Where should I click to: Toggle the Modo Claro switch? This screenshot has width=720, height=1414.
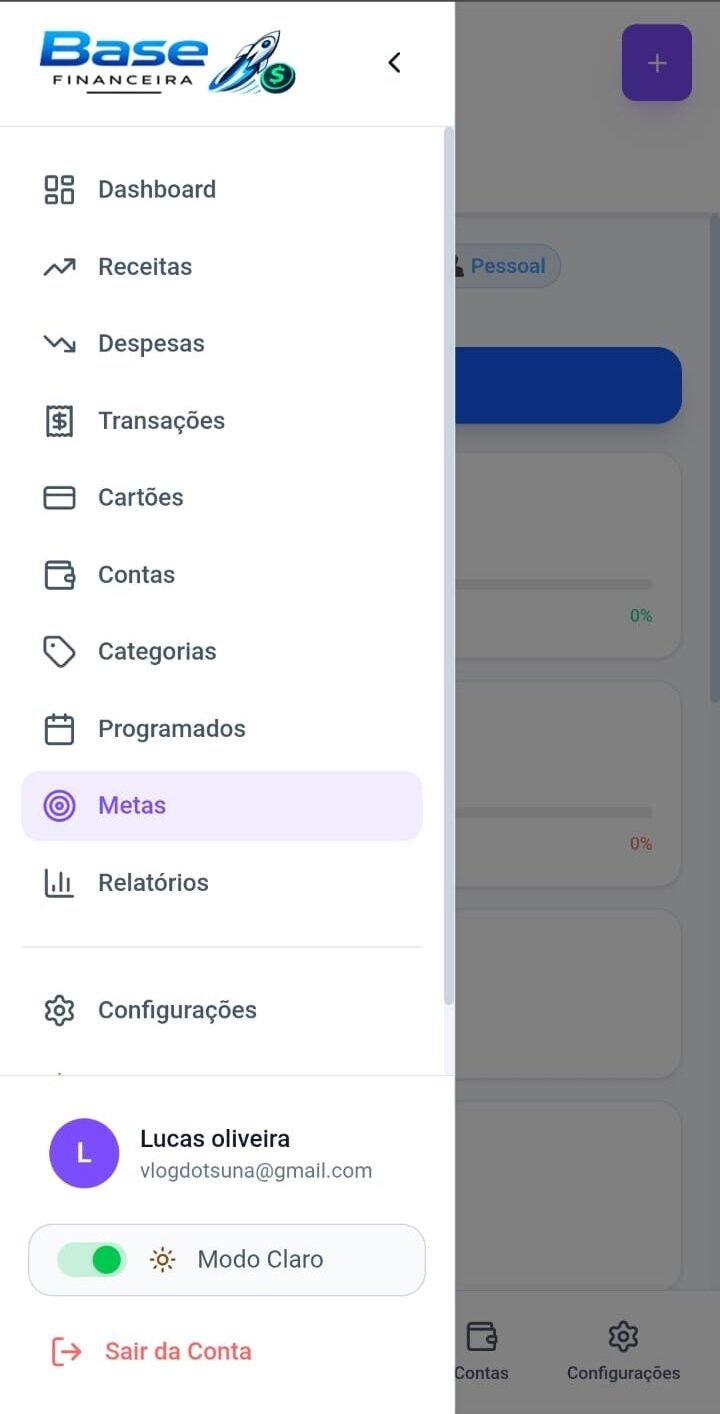pyautogui.click(x=92, y=1260)
